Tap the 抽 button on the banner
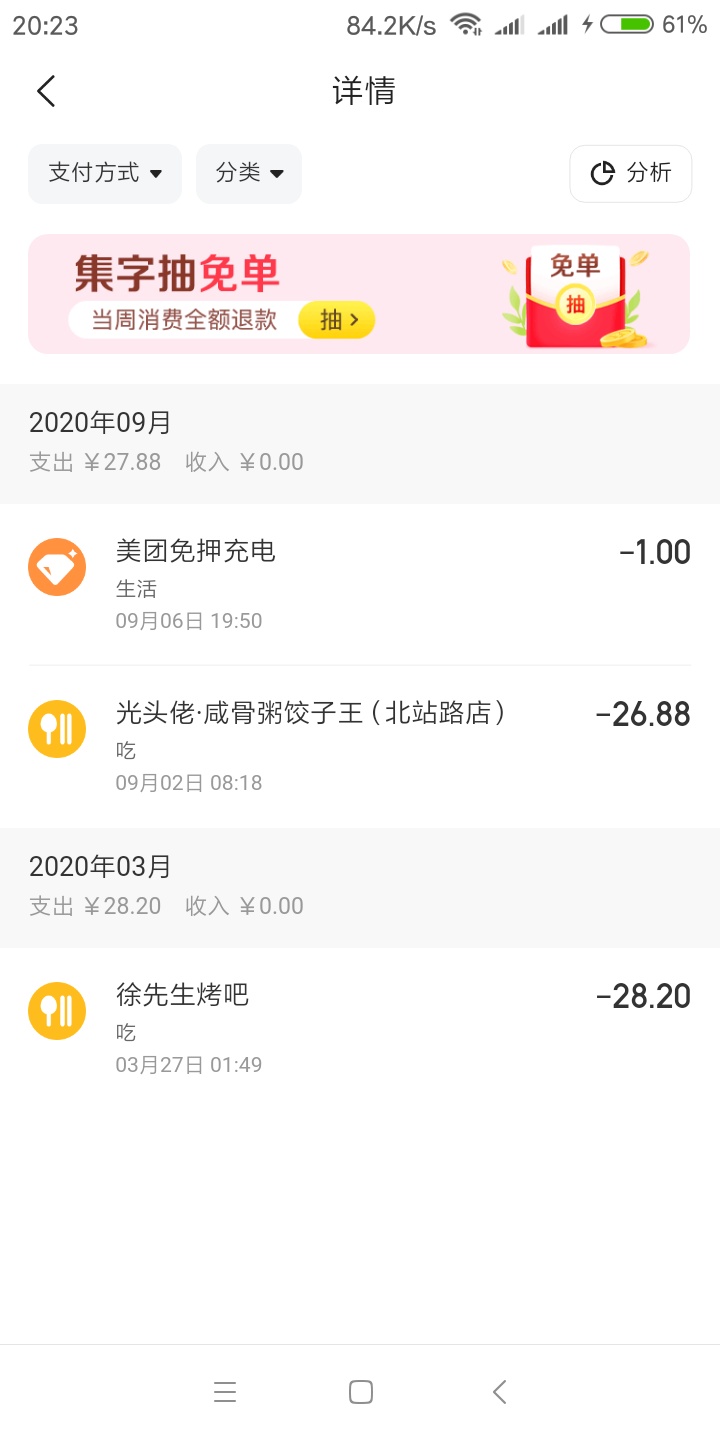This screenshot has height=1440, width=720. 337,320
